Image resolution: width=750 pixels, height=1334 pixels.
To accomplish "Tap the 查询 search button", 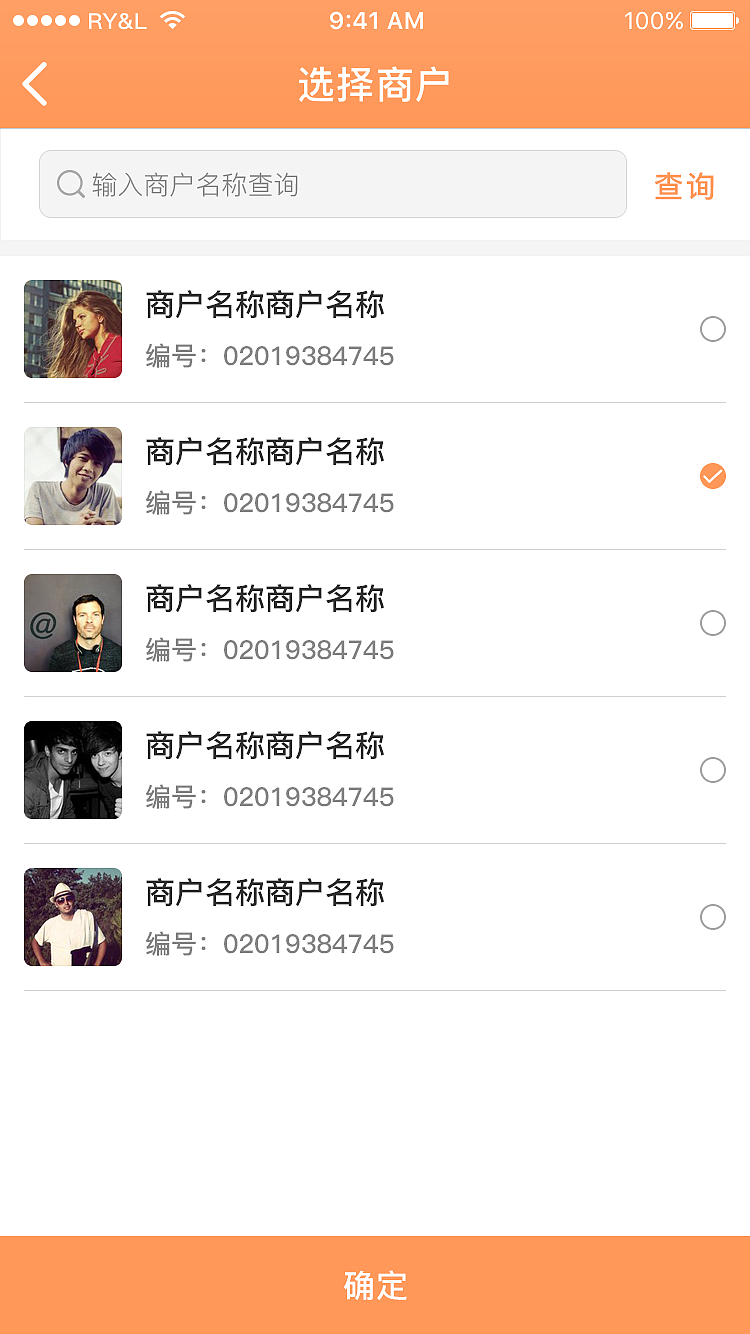I will point(685,186).
